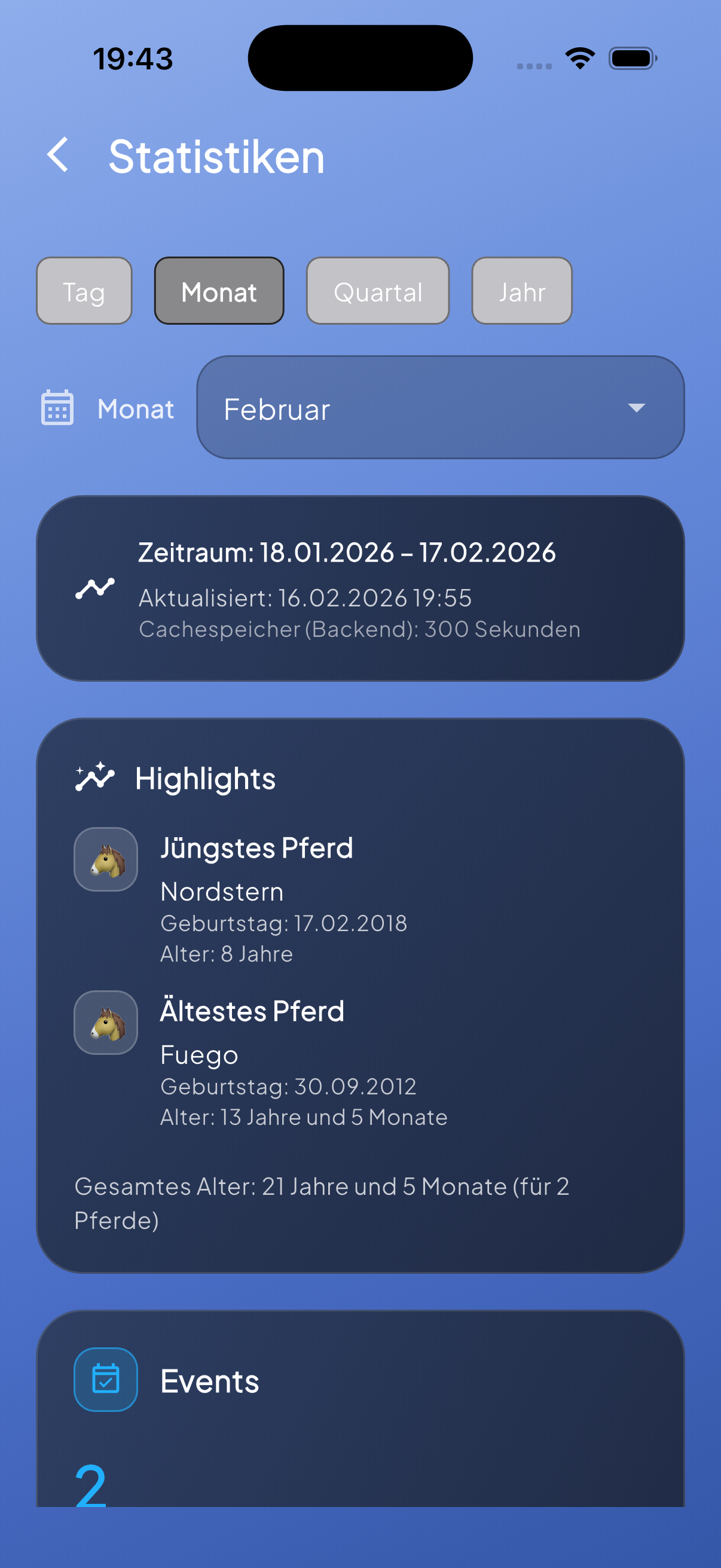The width and height of the screenshot is (721, 1568).
Task: Tap the Zeitraum 18.01.2026 date range text
Action: pyautogui.click(x=347, y=551)
